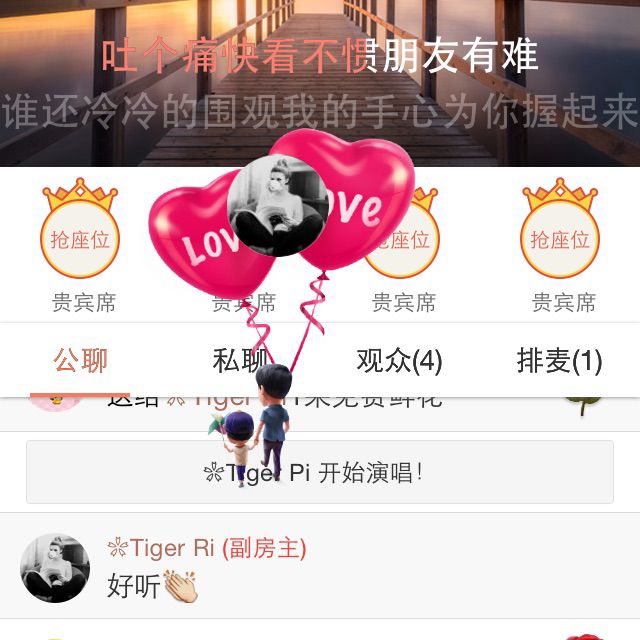Open the 私聊 private chat tab
The image size is (640, 640).
pyautogui.click(x=240, y=361)
